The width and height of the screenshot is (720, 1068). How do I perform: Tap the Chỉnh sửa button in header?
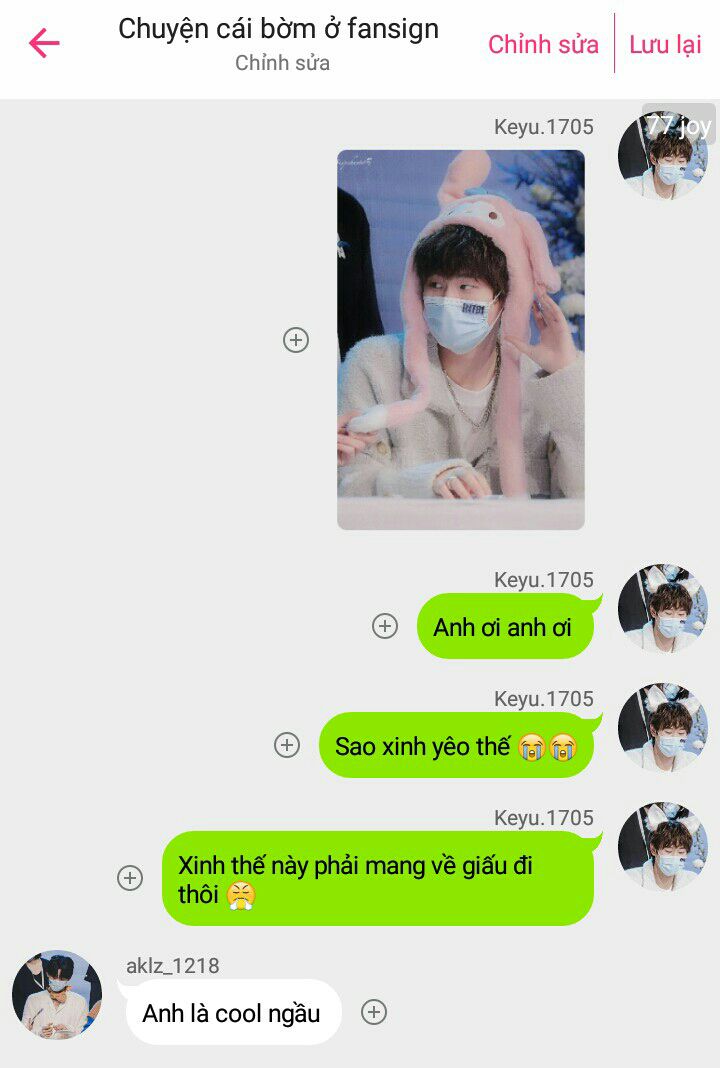[543, 45]
